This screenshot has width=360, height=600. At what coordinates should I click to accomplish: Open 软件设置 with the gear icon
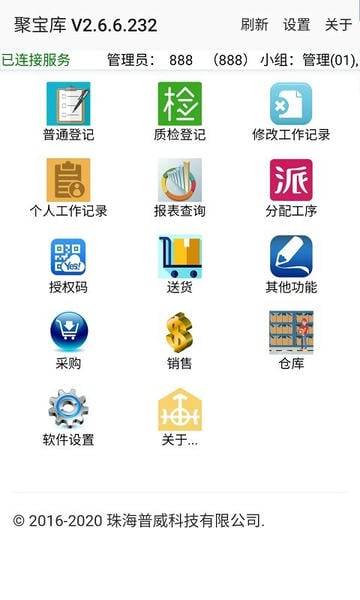click(68, 417)
